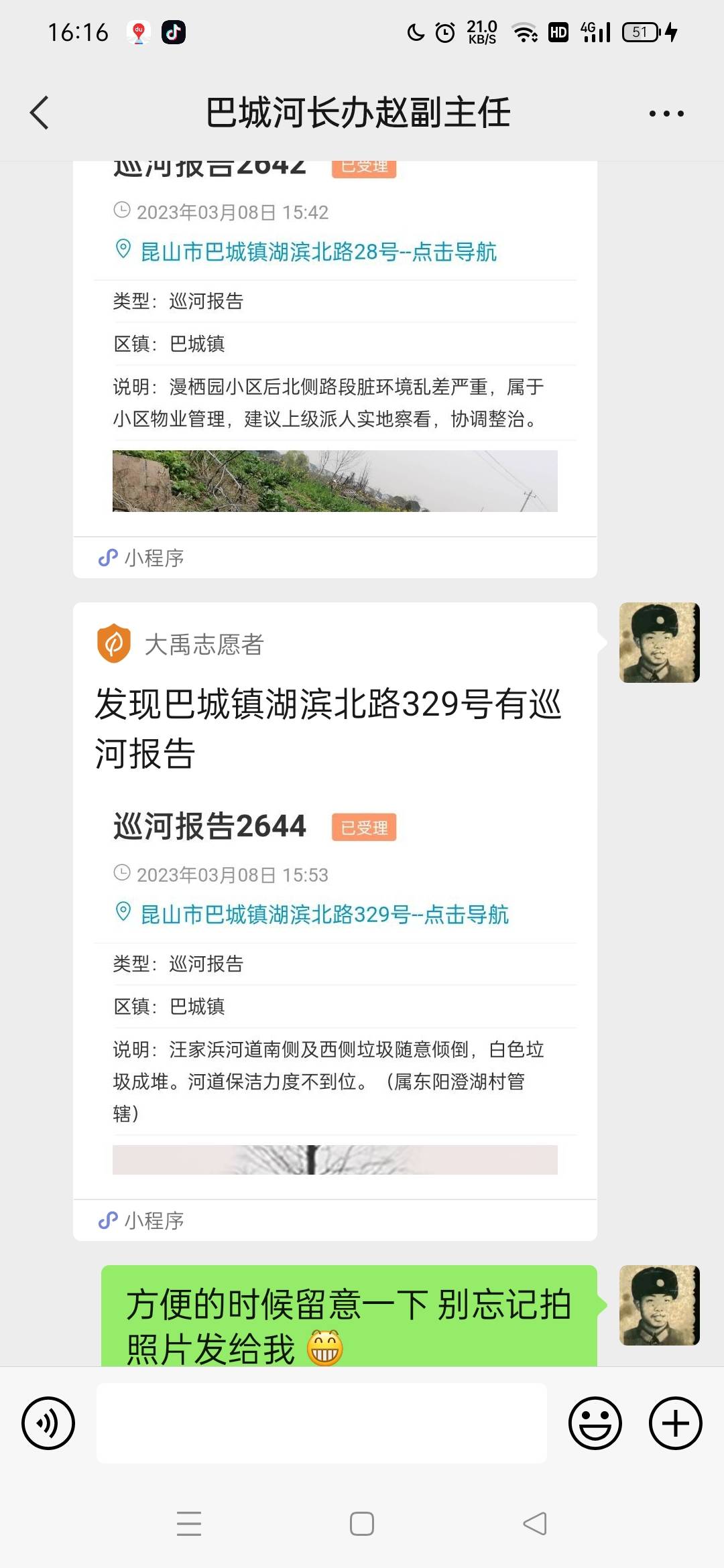Image resolution: width=724 pixels, height=1568 pixels.
Task: Open the plus attachments menu
Action: pyautogui.click(x=676, y=1423)
